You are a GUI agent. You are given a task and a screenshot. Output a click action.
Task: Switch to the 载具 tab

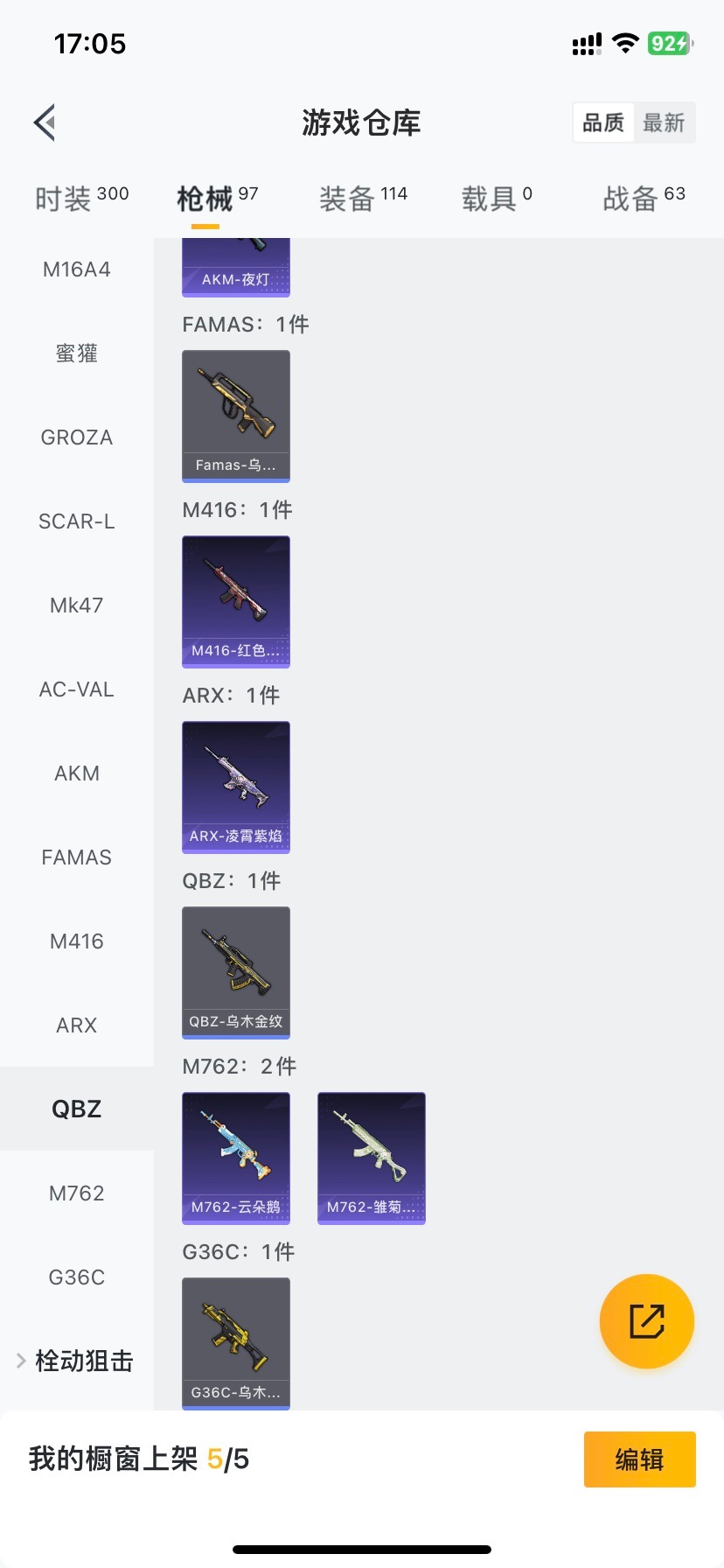coord(496,199)
